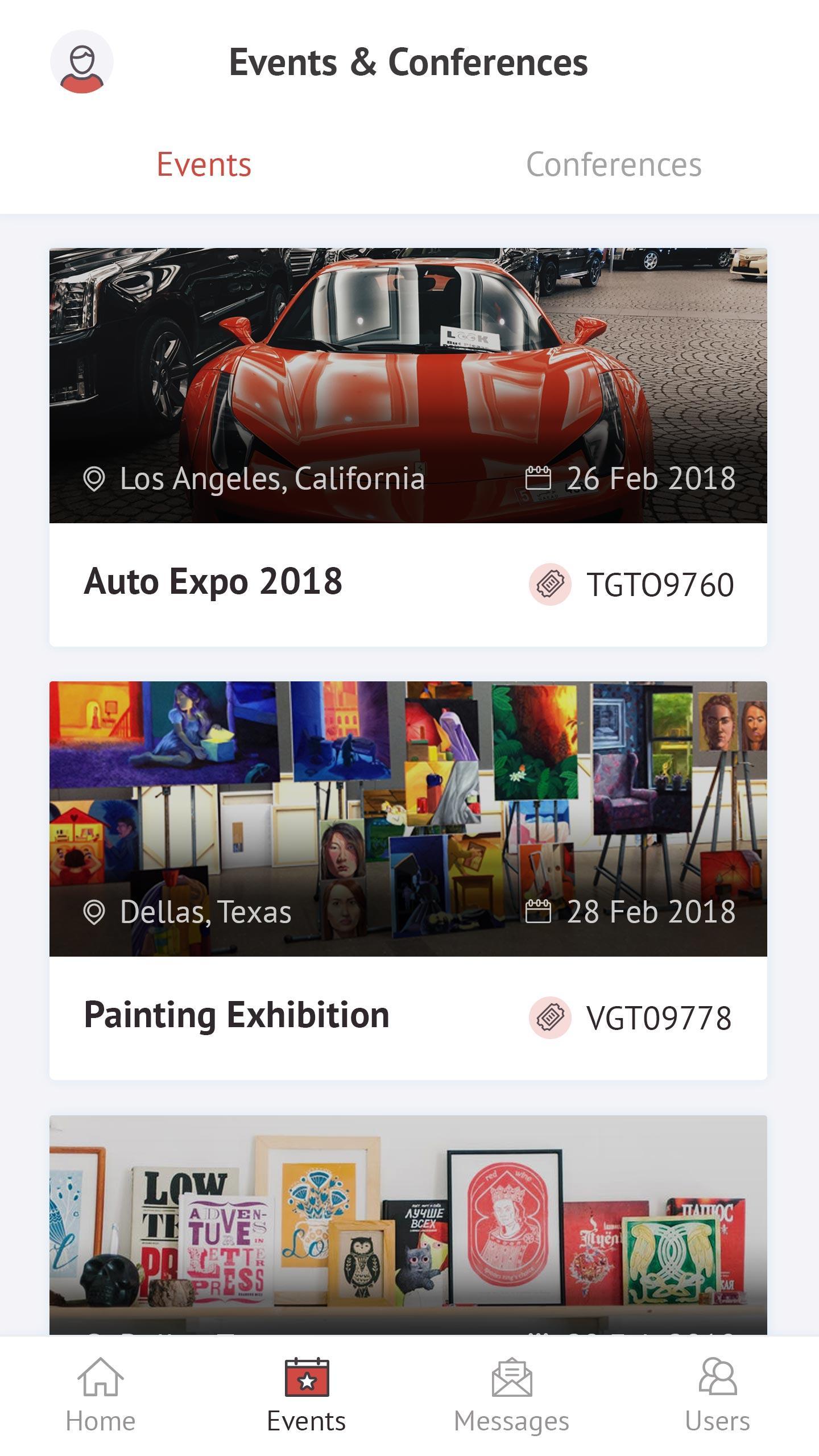This screenshot has width=819, height=1456.
Task: Open the event card with framed prints
Action: (408, 1223)
